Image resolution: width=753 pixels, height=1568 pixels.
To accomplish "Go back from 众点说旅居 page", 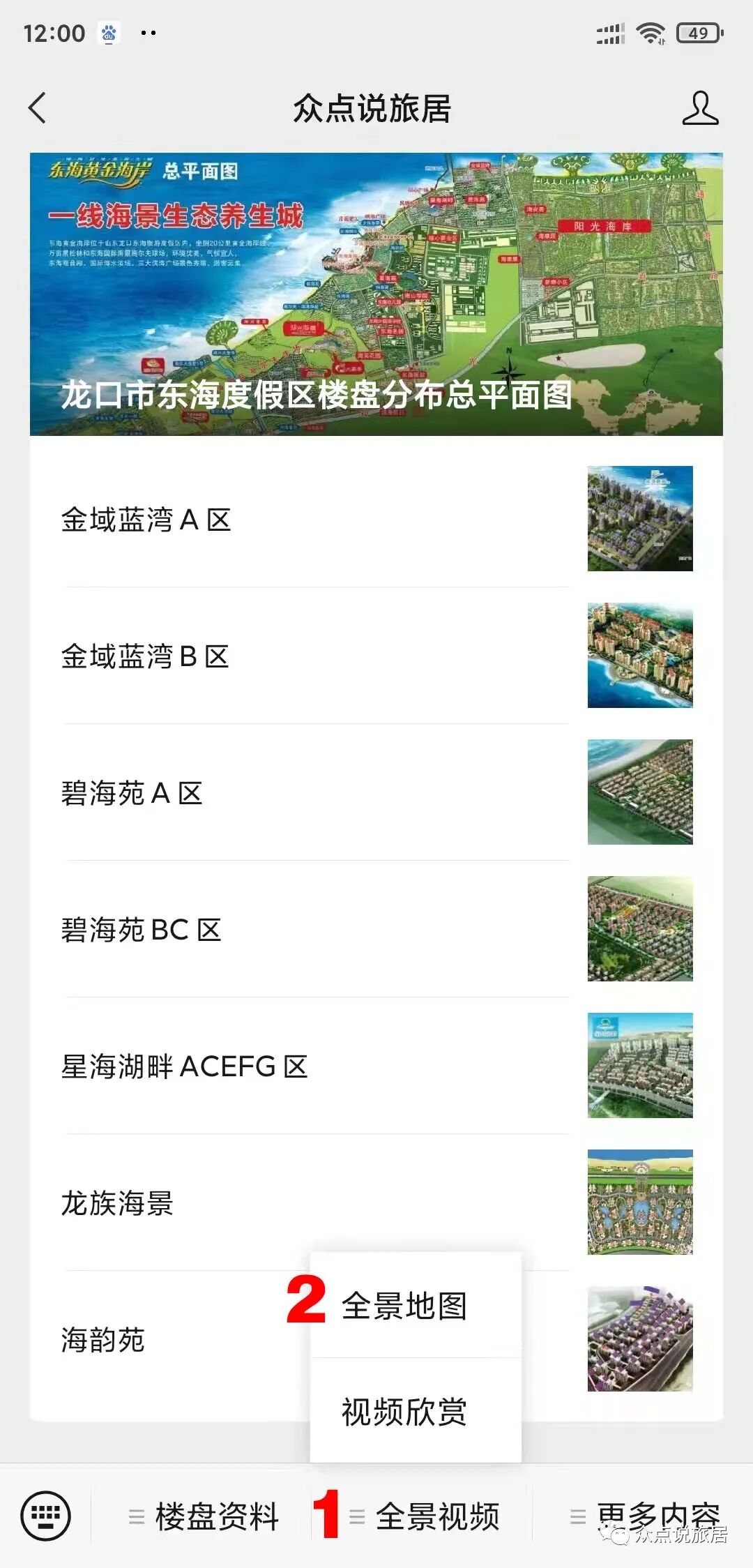I will (38, 108).
